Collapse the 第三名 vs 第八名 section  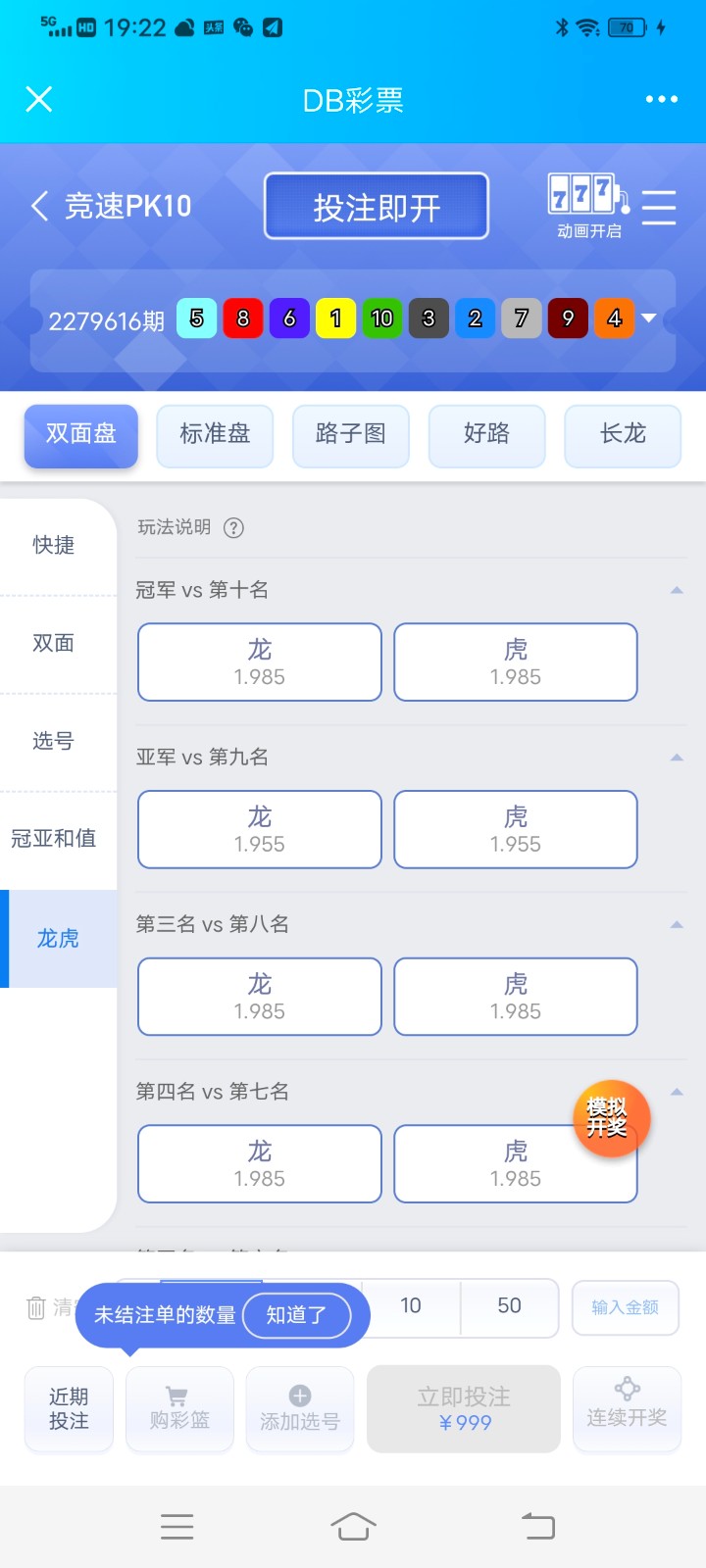[677, 924]
